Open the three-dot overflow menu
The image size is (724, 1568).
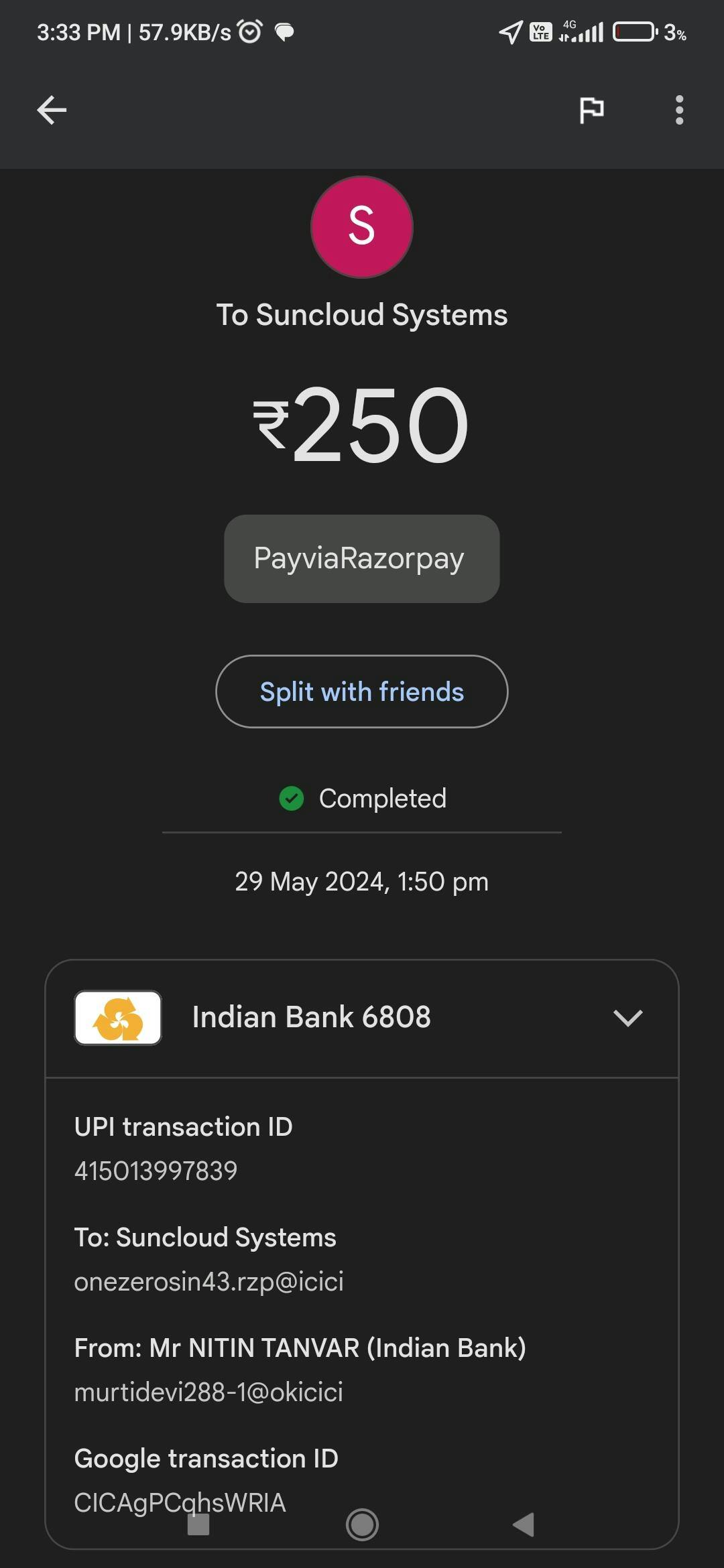679,110
